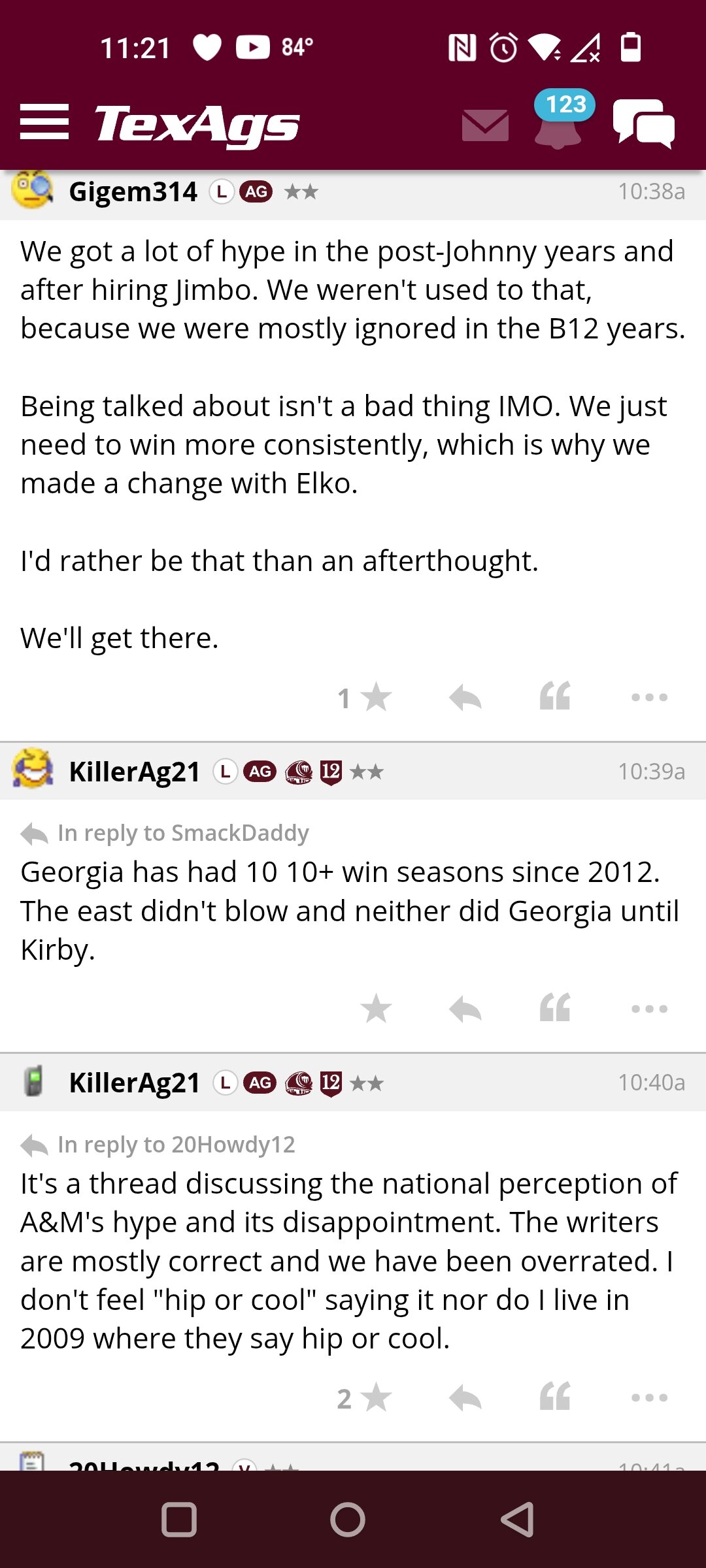Reply to KillerAg21's 10:40a post
The image size is (706, 1568).
pos(465,1397)
